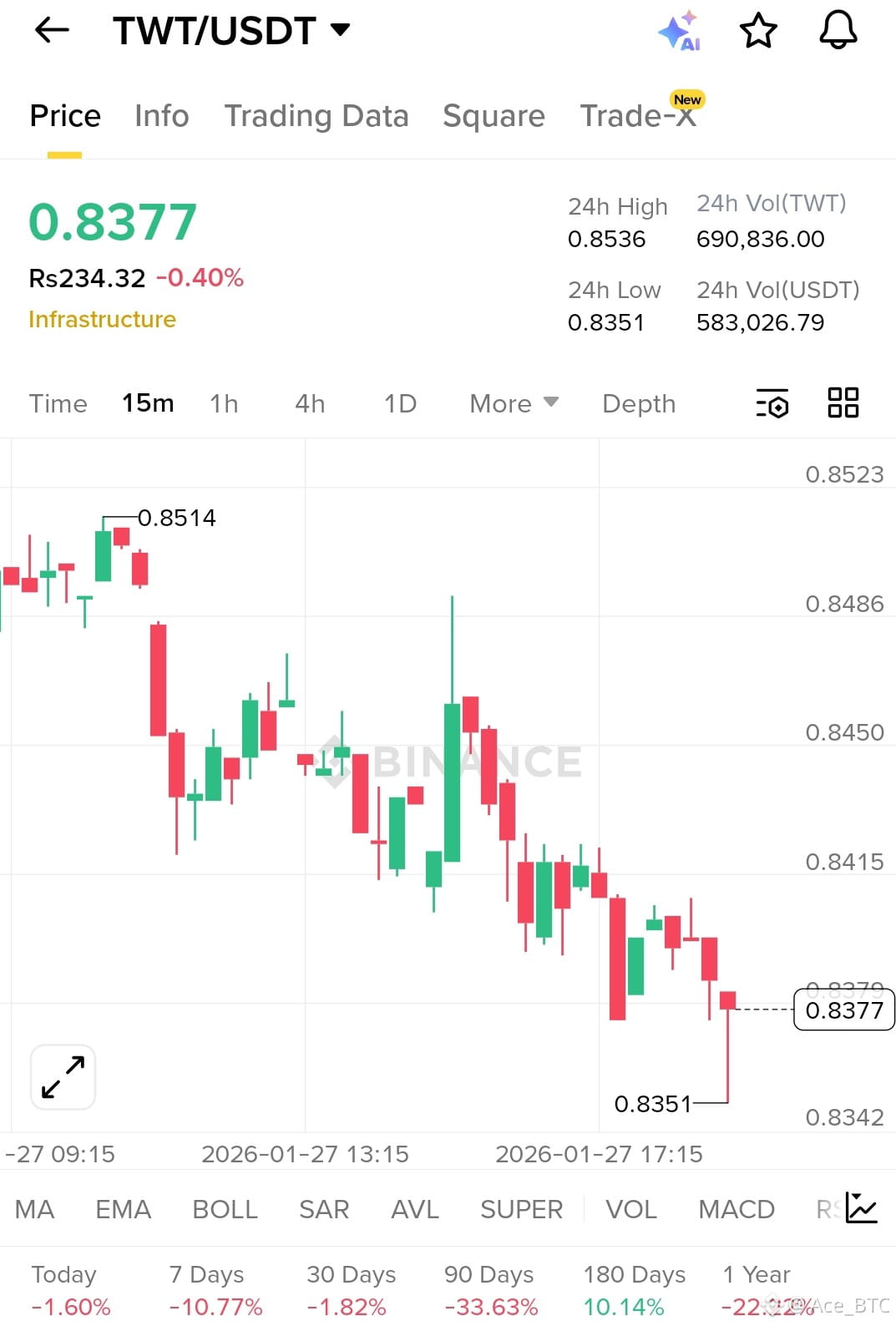
Task: Toggle the MA indicator
Action: pos(33,1208)
